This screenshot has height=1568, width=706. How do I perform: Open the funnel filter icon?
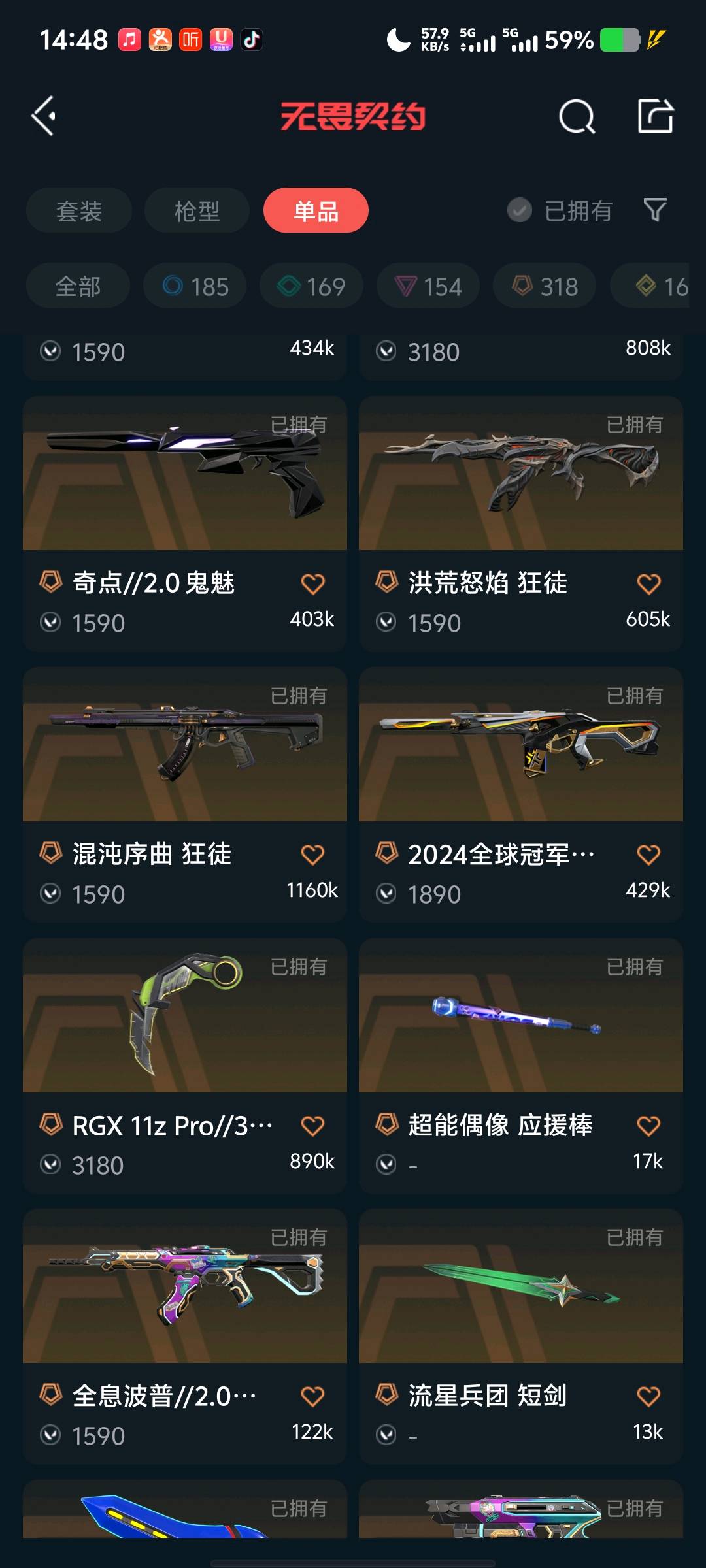coord(655,210)
